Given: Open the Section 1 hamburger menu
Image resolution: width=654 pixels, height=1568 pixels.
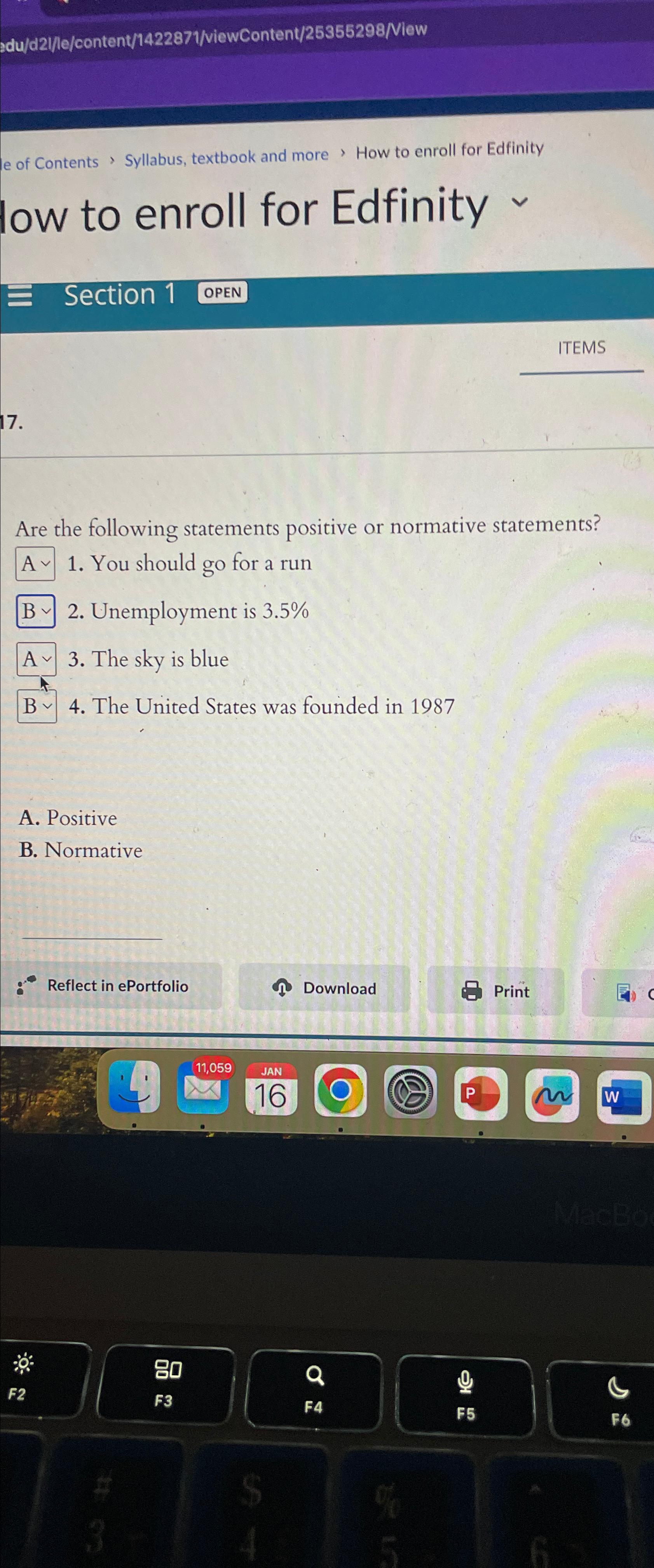Looking at the screenshot, I should tap(20, 295).
